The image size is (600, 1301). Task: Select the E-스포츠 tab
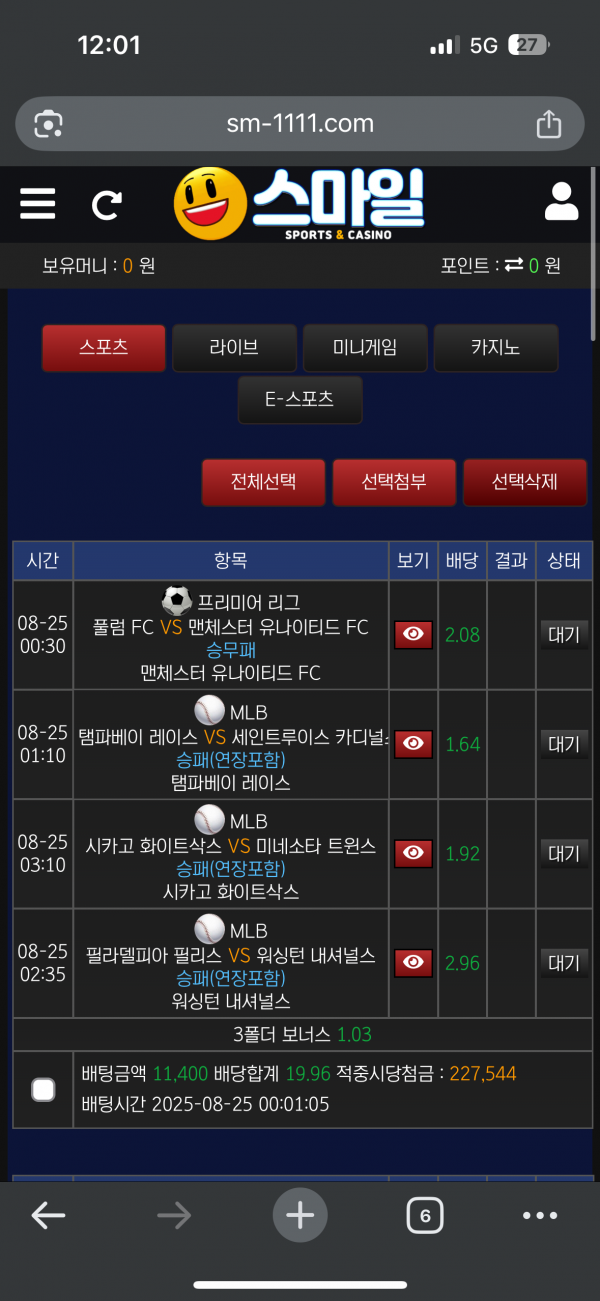[x=300, y=400]
